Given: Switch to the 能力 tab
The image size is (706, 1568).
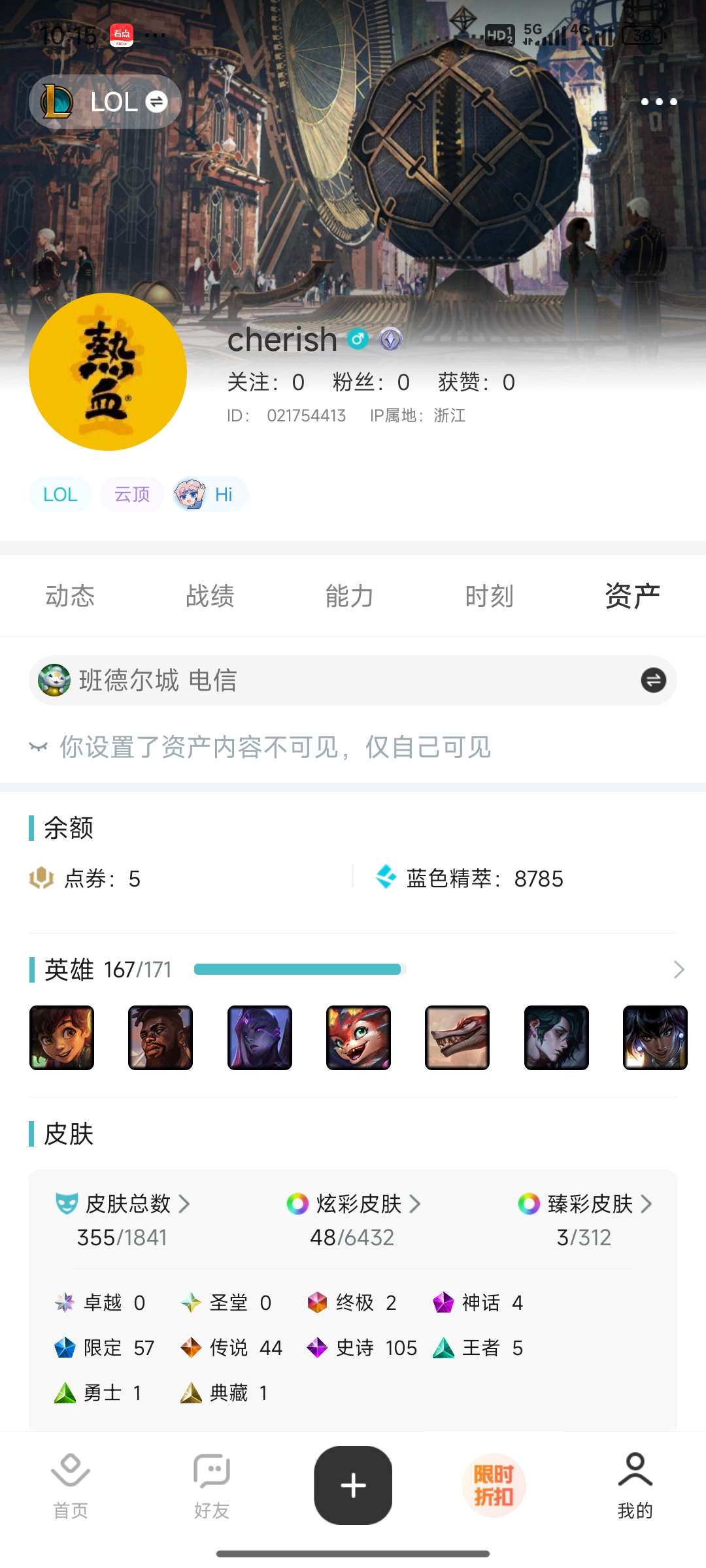Looking at the screenshot, I should coord(350,596).
